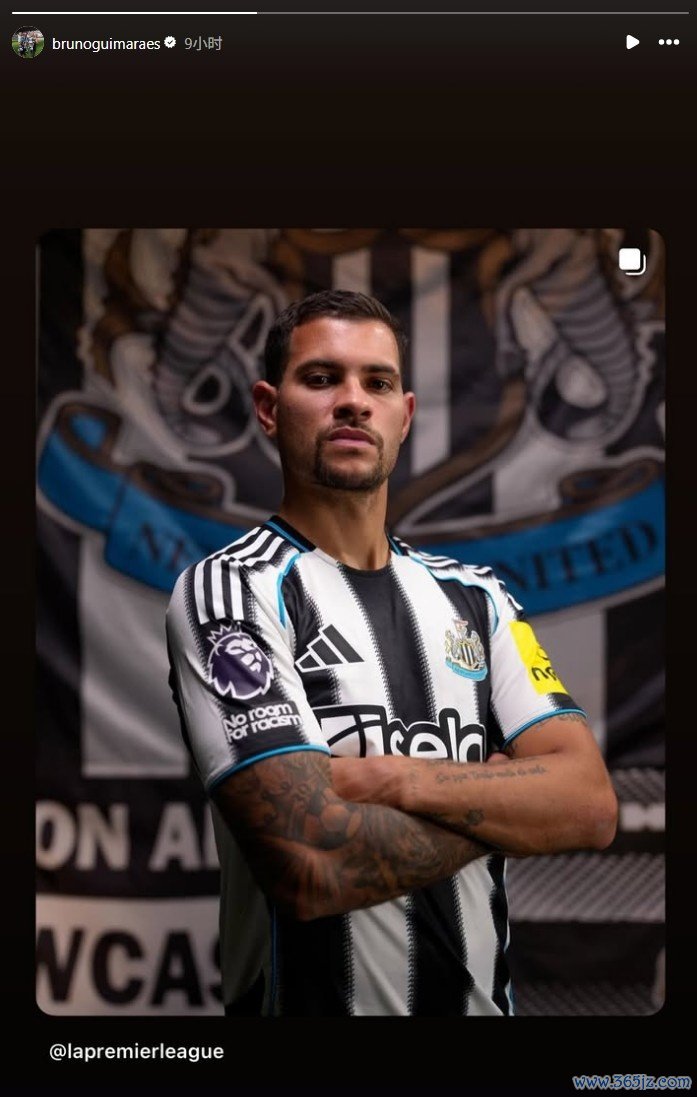Open brunoguimaraes profile avatar
Viewport: 697px width, 1097px height.
(x=28, y=42)
